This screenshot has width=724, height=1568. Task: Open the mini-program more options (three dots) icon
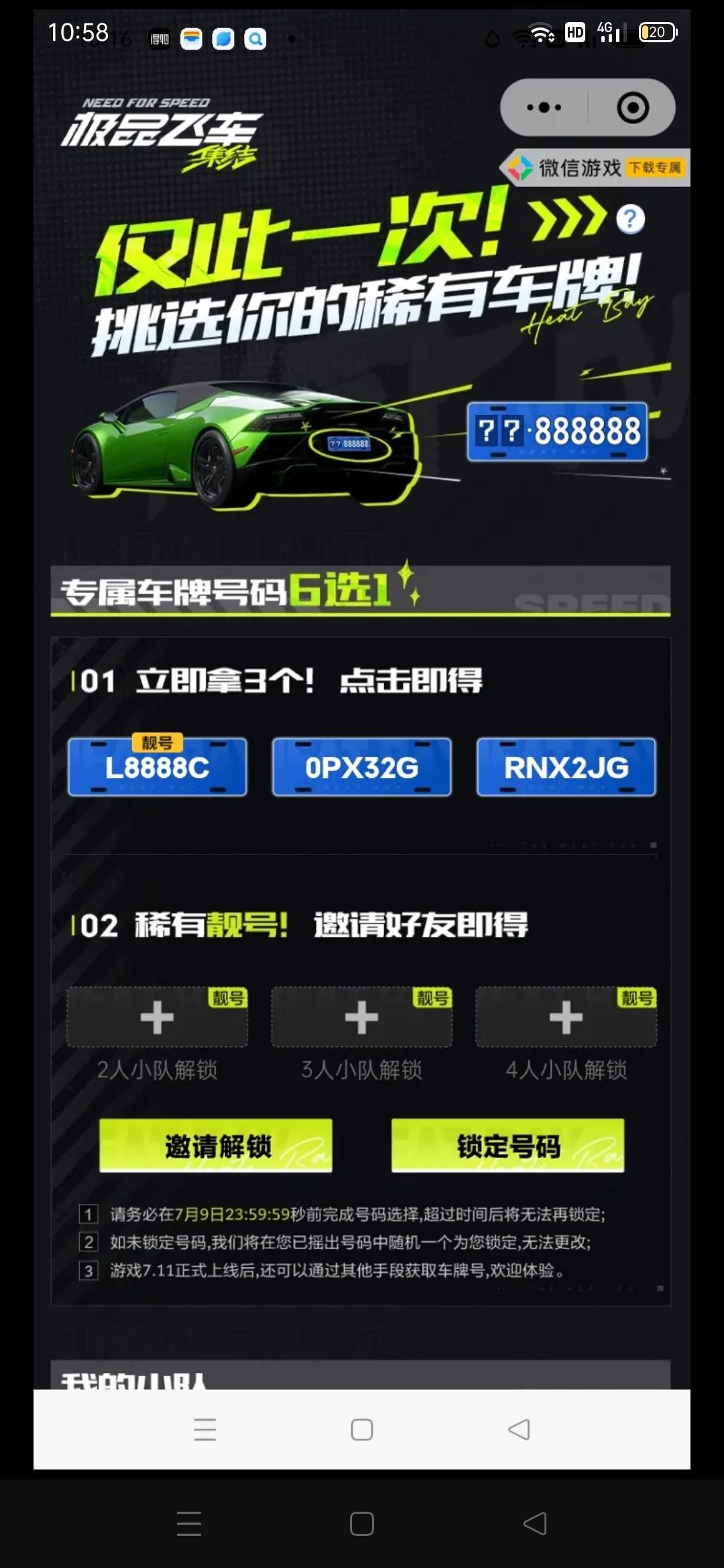pos(544,107)
